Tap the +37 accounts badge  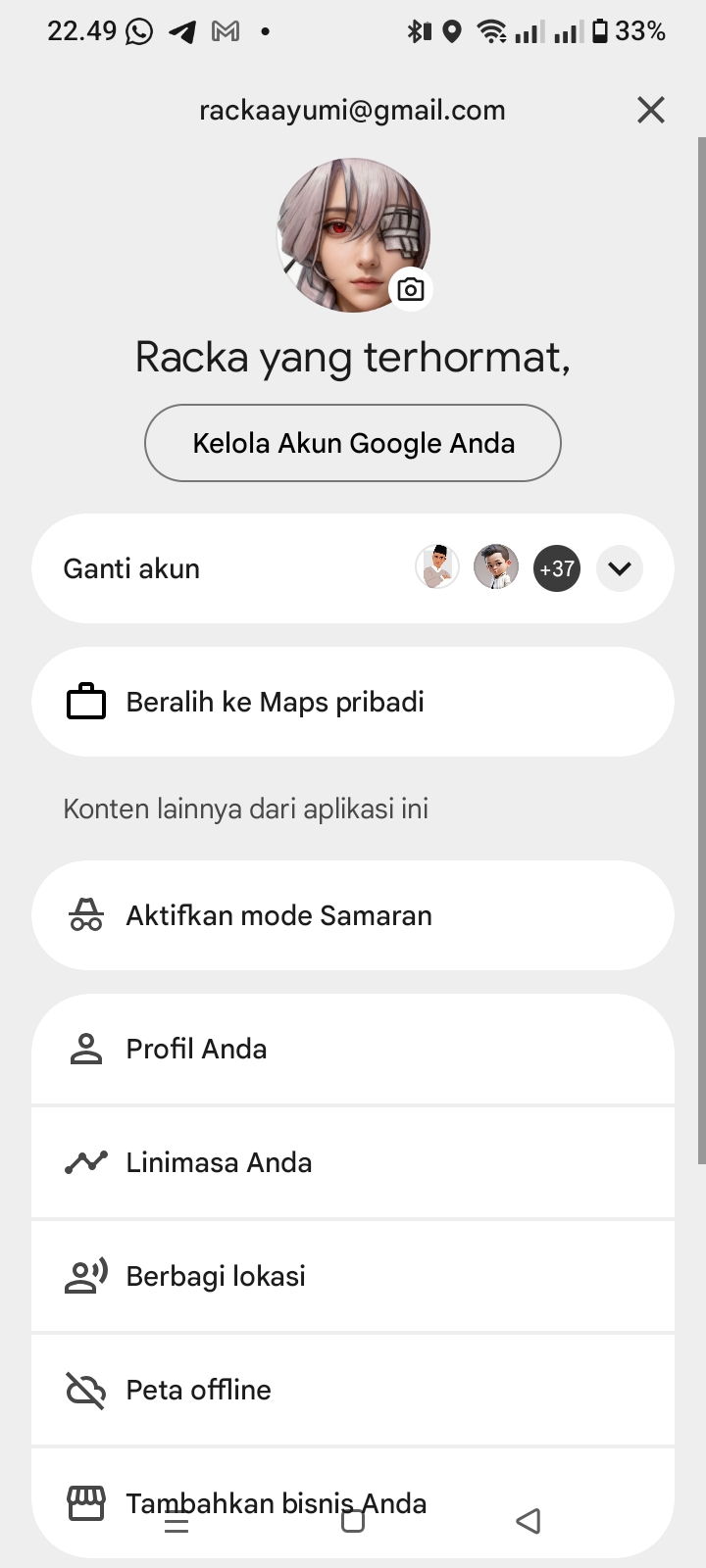coord(557,568)
